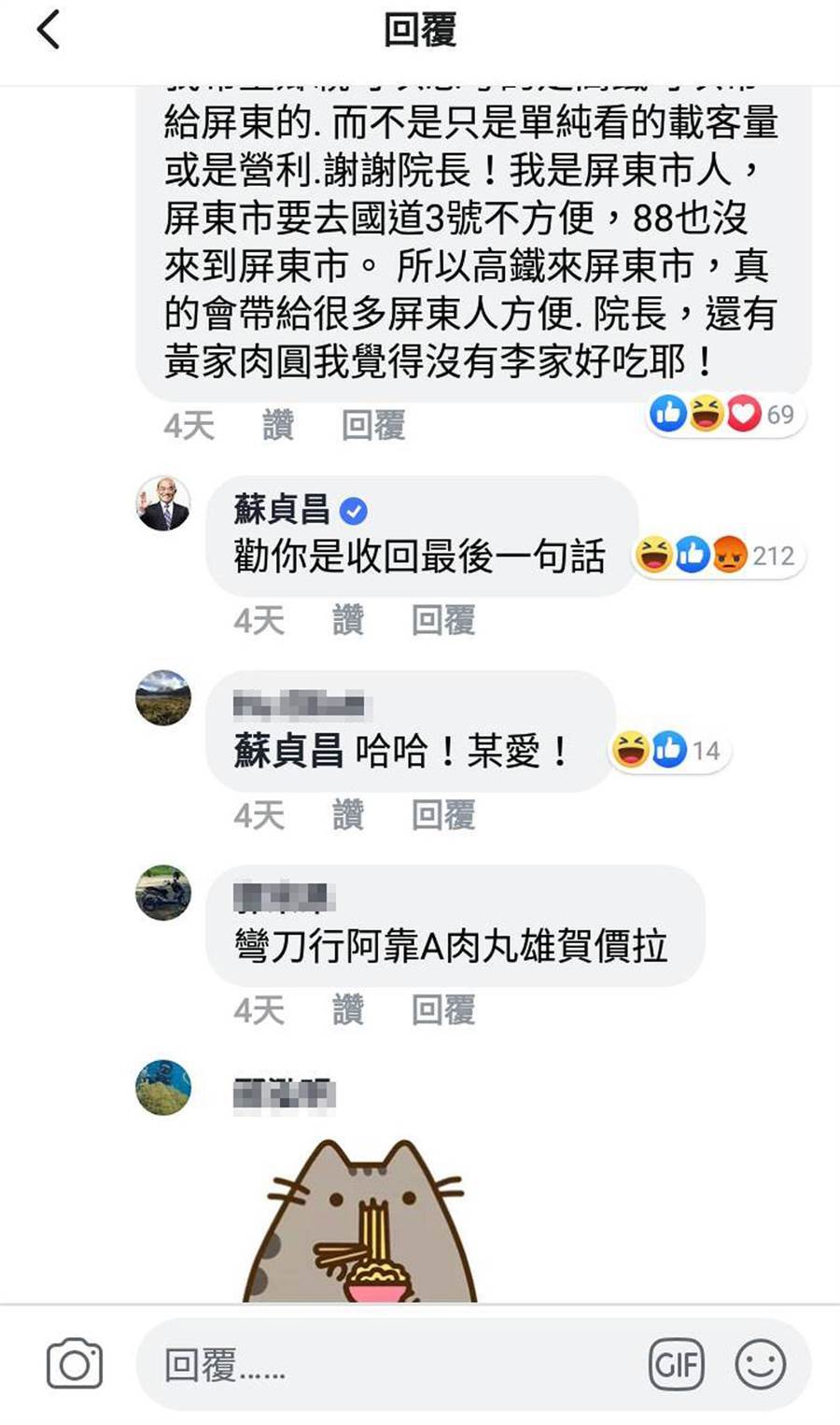Image resolution: width=840 pixels, height=1425 pixels.
Task: Go back using the top-left arrow
Action: click(49, 31)
